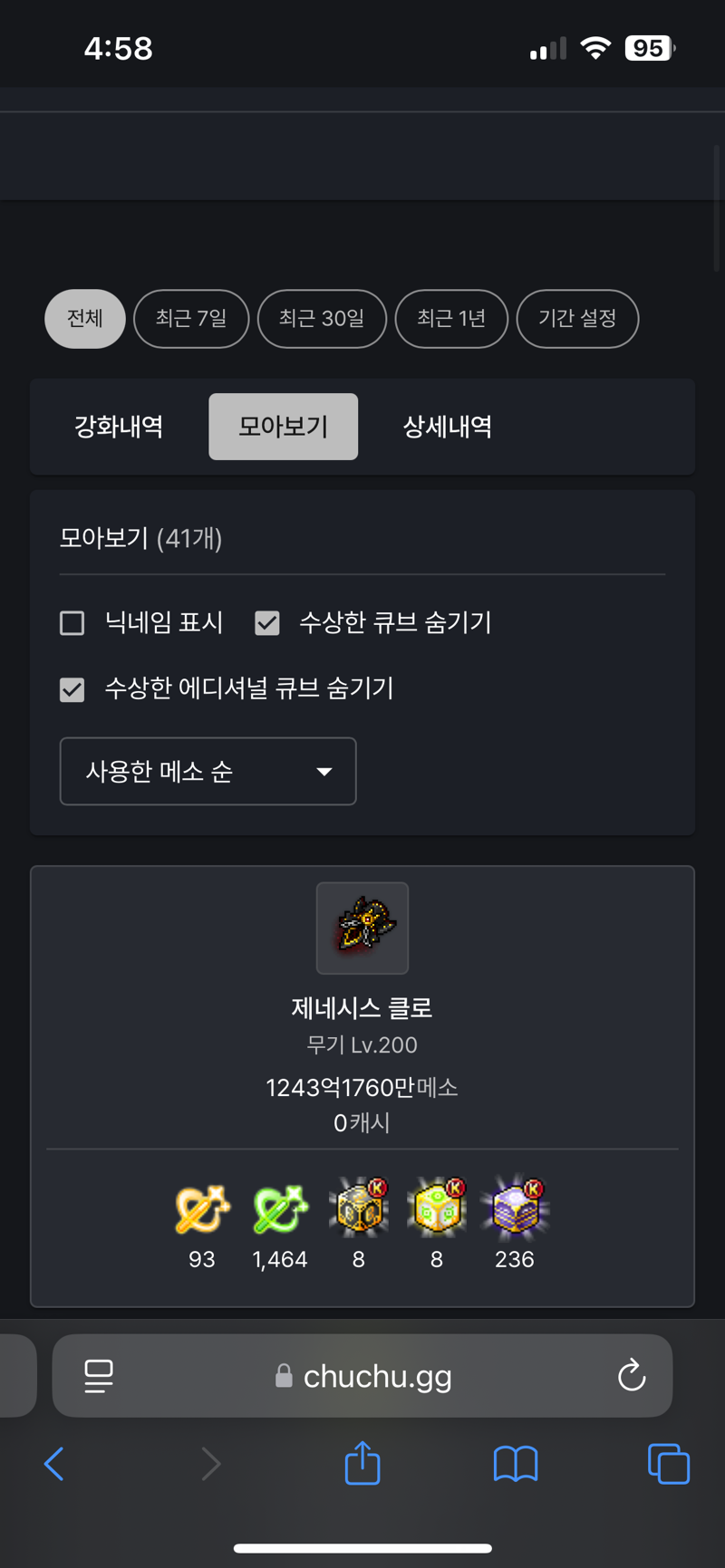Open the 기간 설정 date range chip
The height and width of the screenshot is (1568, 725).
(577, 319)
